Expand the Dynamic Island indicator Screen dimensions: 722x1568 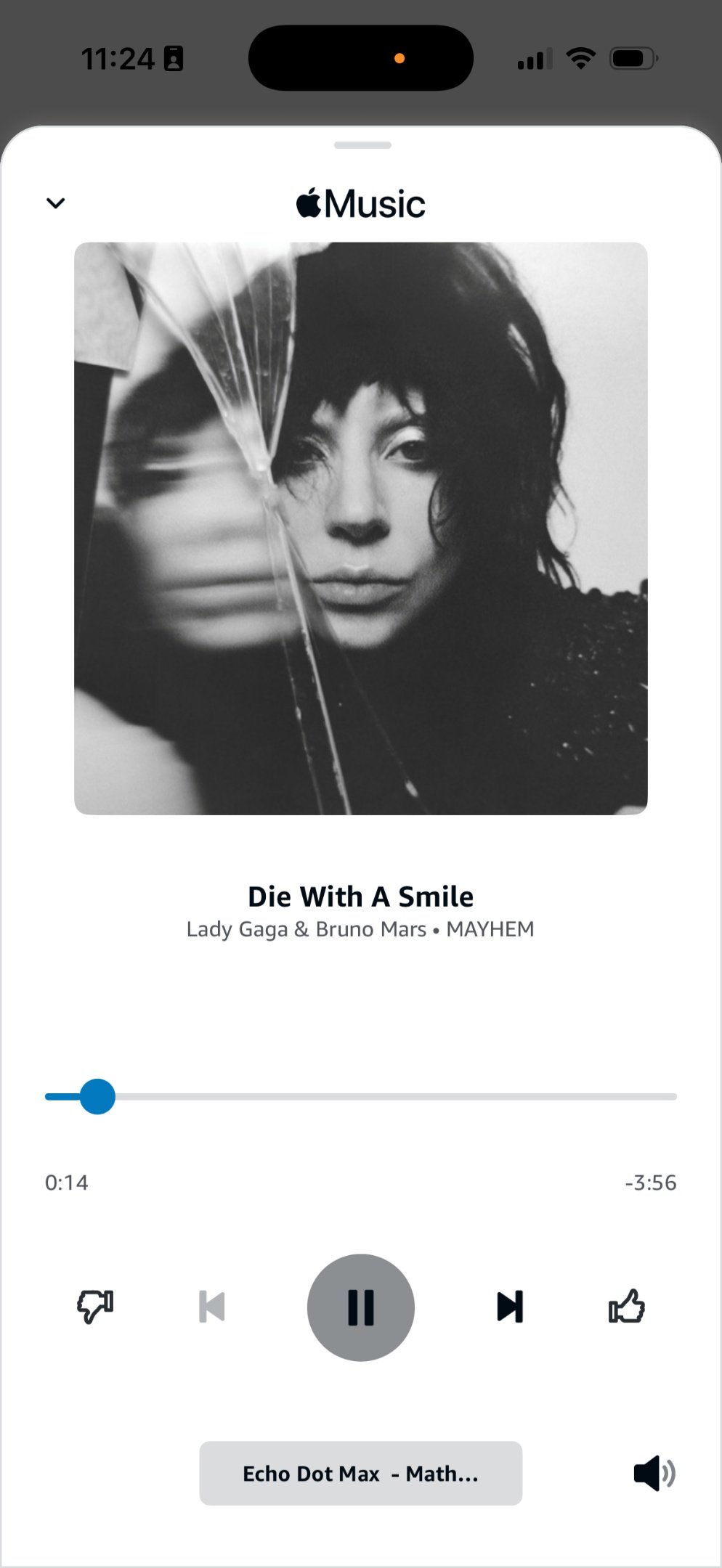(361, 57)
